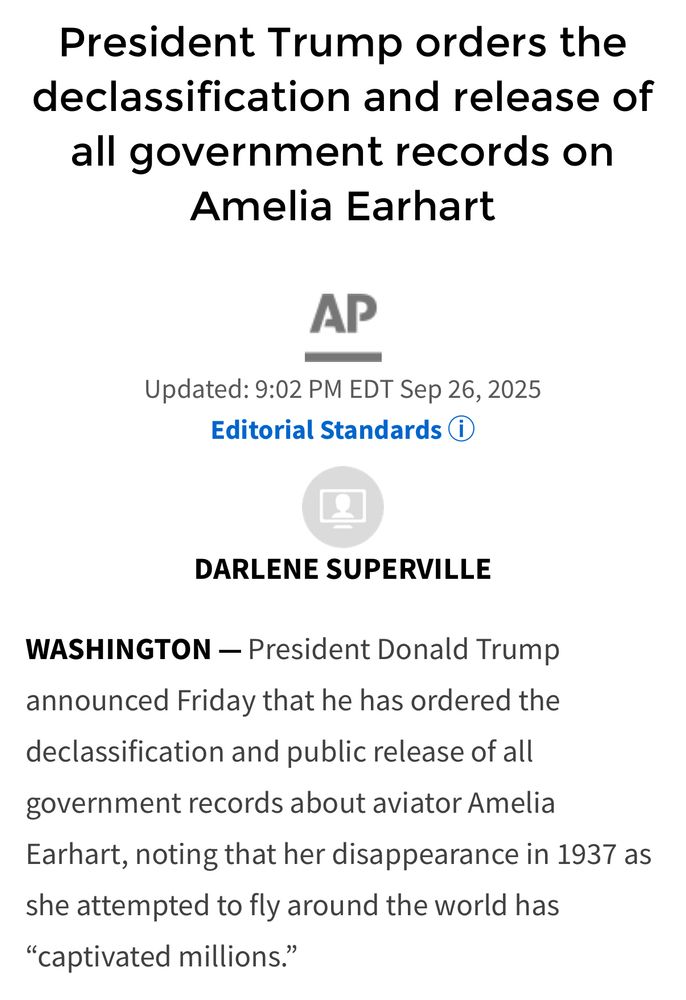Tap the Editorial Standards info icon
This screenshot has width=686, height=1000.
(462, 430)
